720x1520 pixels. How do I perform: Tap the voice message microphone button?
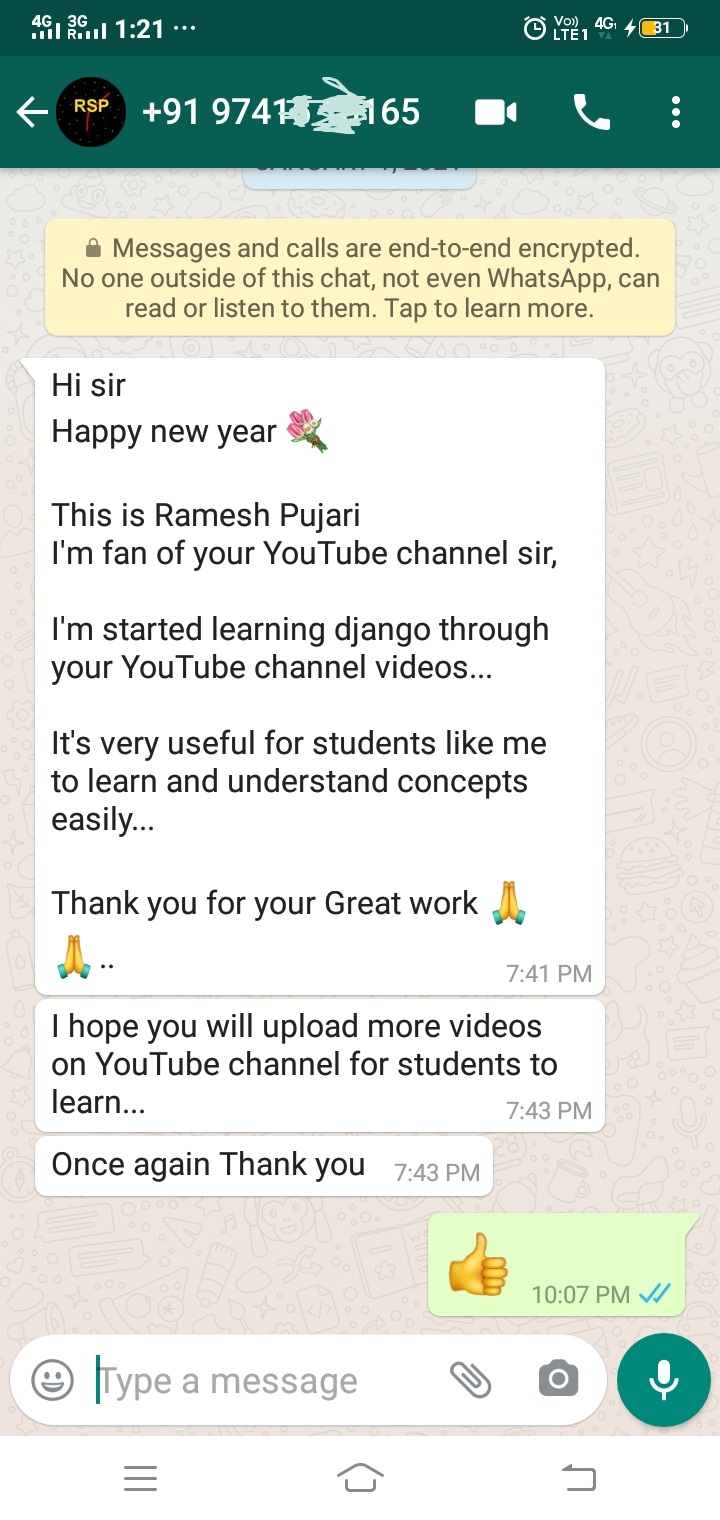pos(663,1380)
